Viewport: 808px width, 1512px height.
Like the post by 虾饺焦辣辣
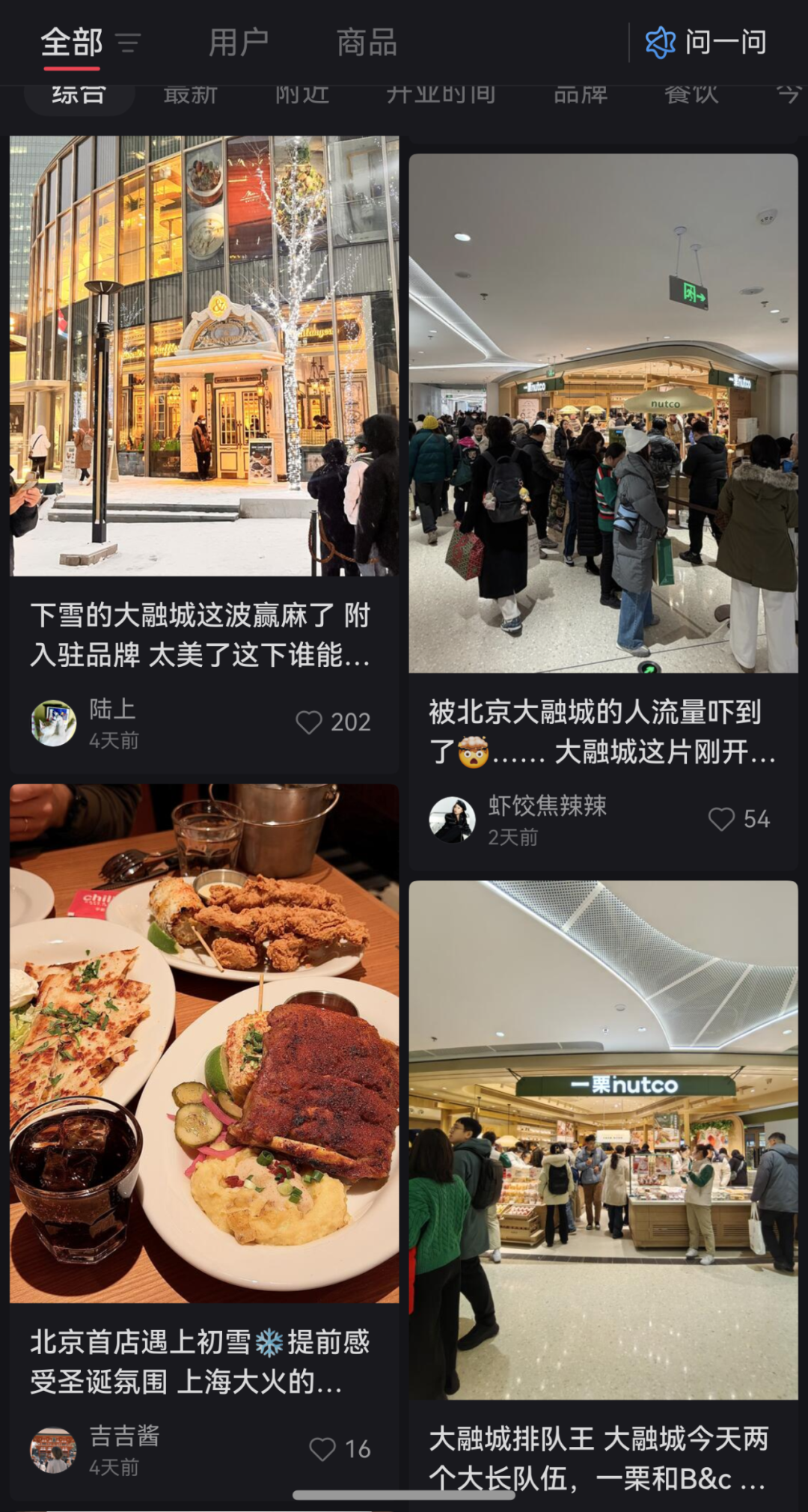click(x=721, y=819)
